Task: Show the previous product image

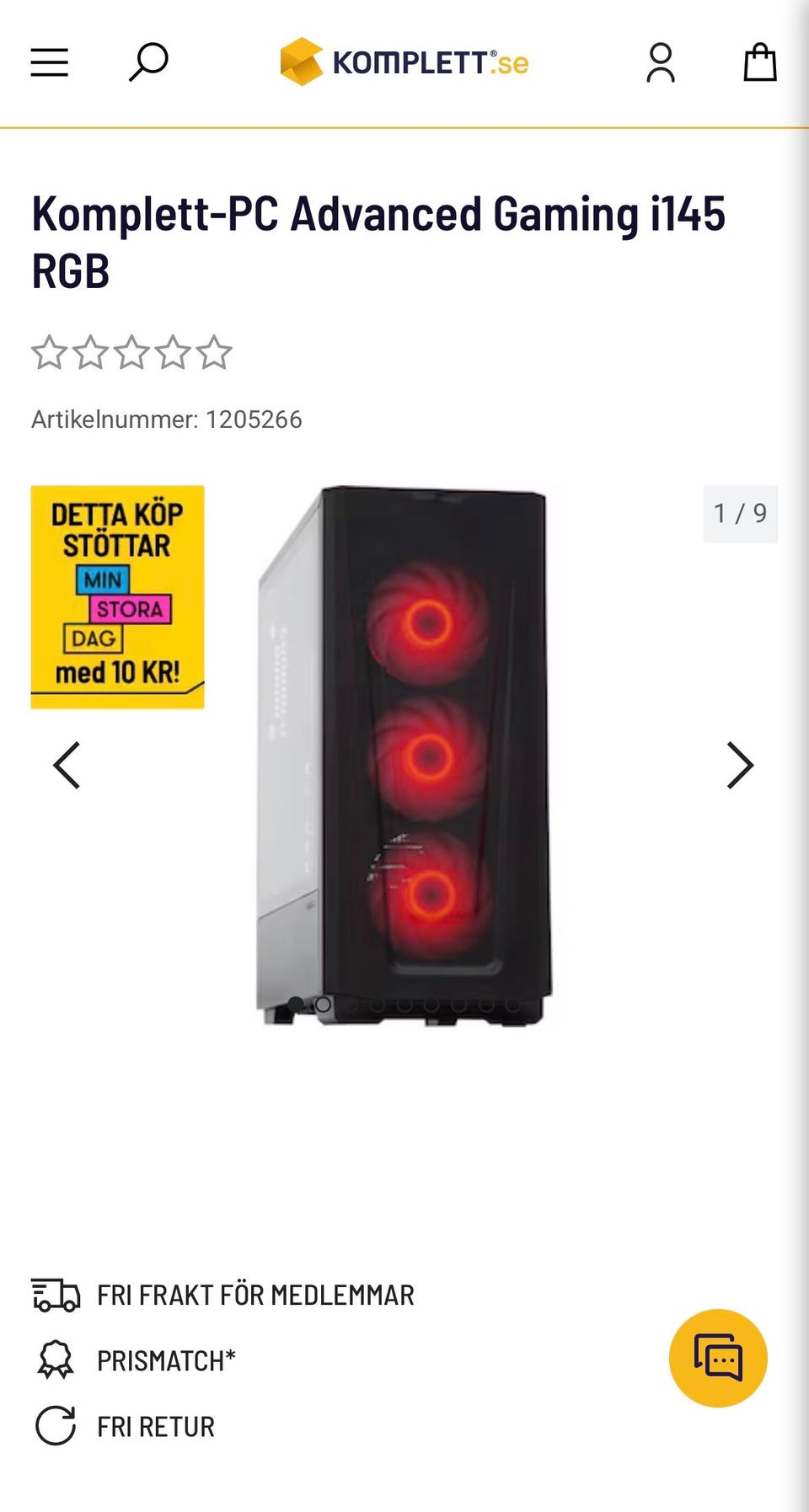Action: 67,765
